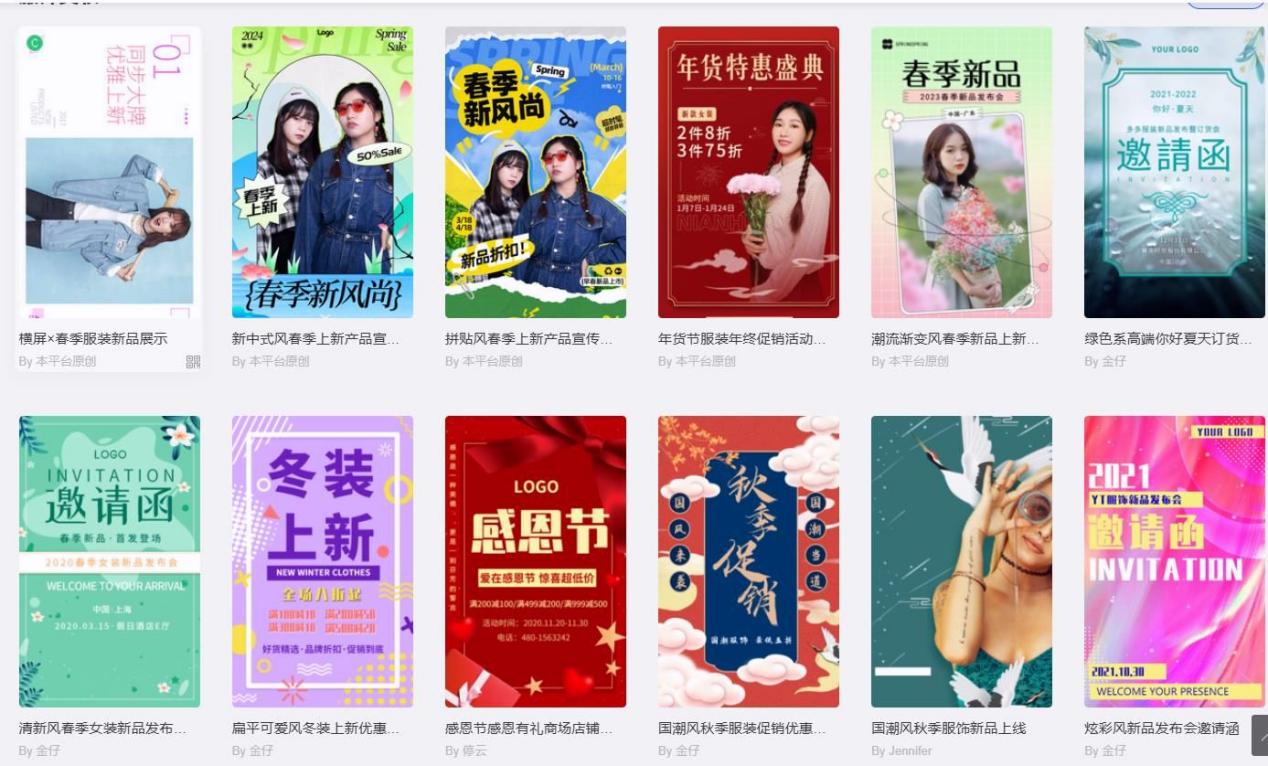Open the 年货节服装年终促销 template
The image size is (1268, 766).
click(748, 172)
